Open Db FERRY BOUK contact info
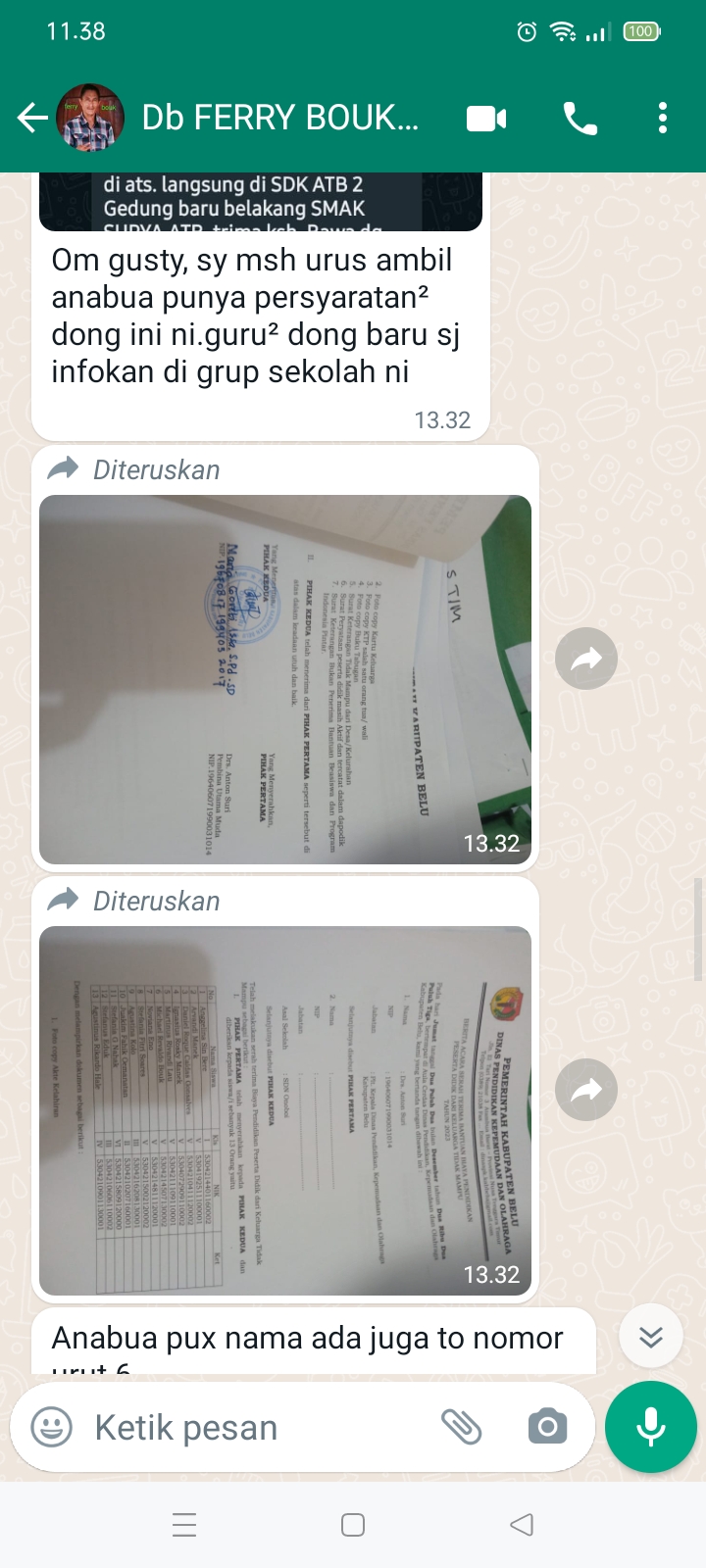The width and height of the screenshot is (706, 1568). pos(280,119)
